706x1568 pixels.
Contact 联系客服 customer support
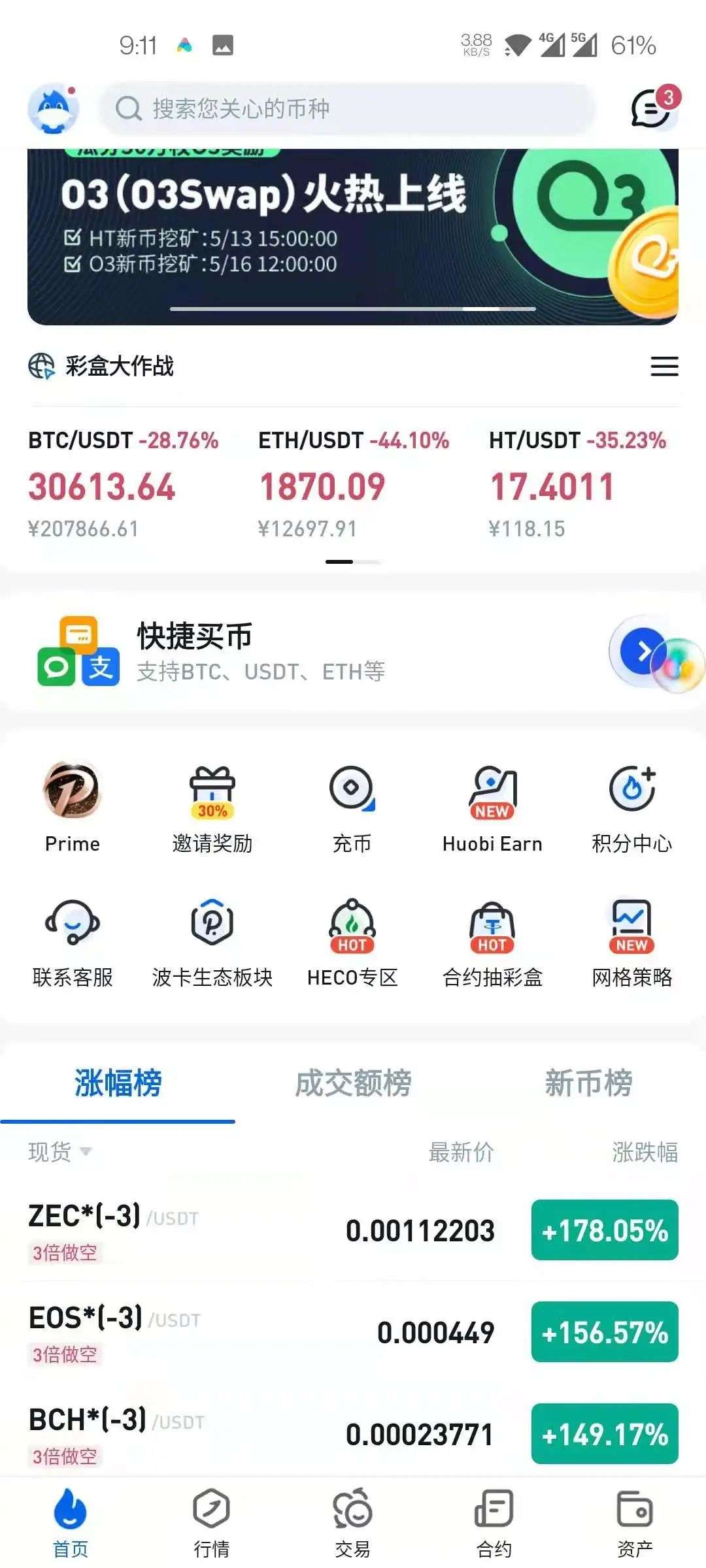(73, 942)
